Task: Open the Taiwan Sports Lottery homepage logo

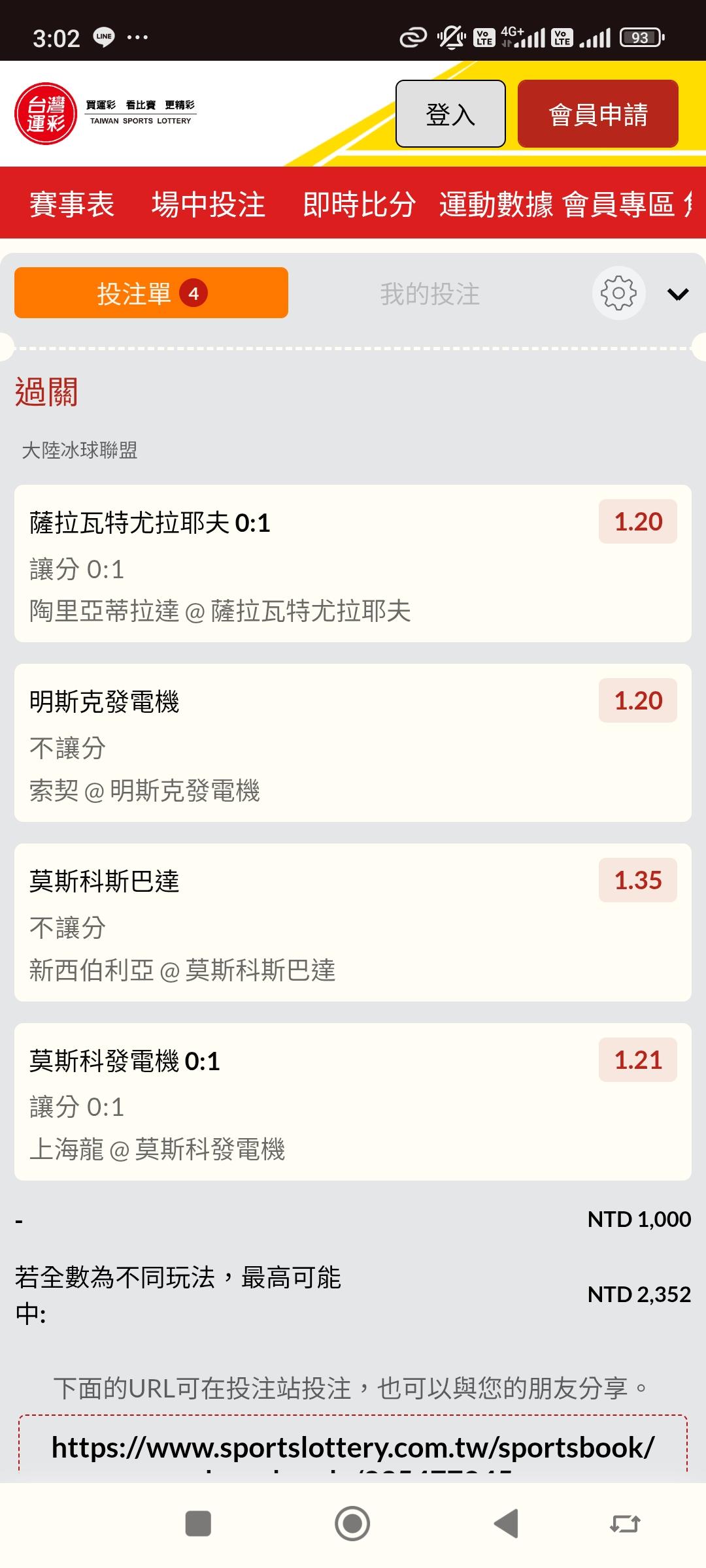Action: coord(105,114)
